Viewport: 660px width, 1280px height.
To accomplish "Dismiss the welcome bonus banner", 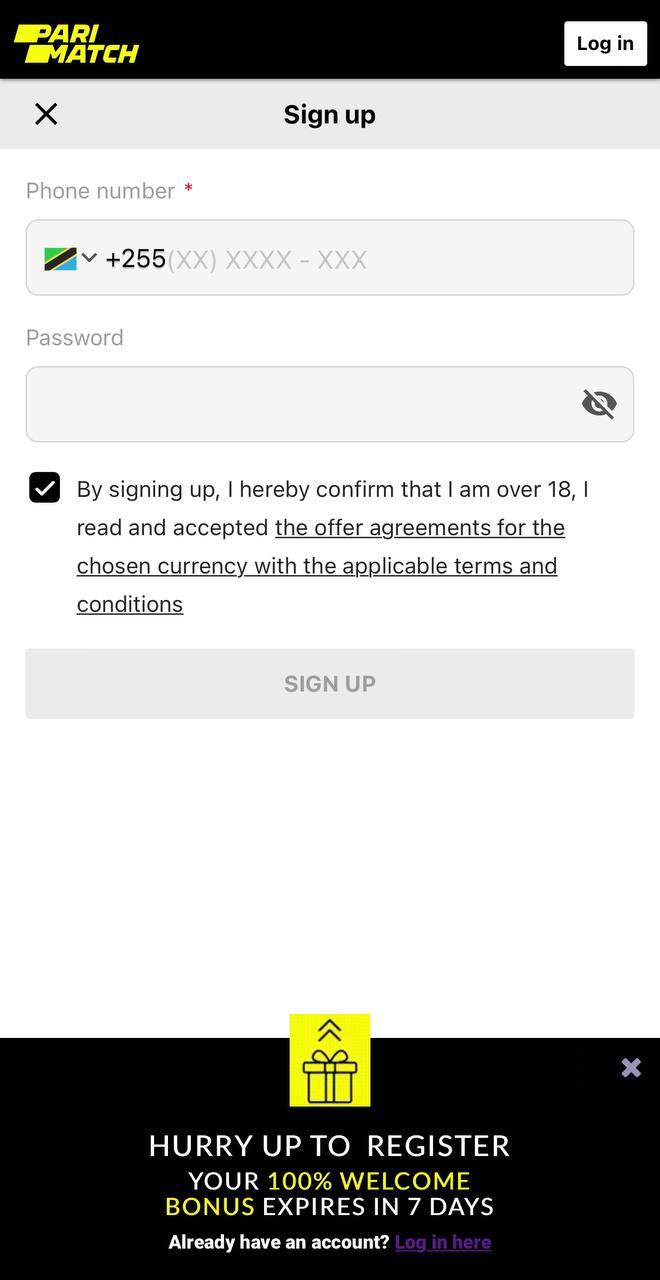I will pyautogui.click(x=631, y=1068).
